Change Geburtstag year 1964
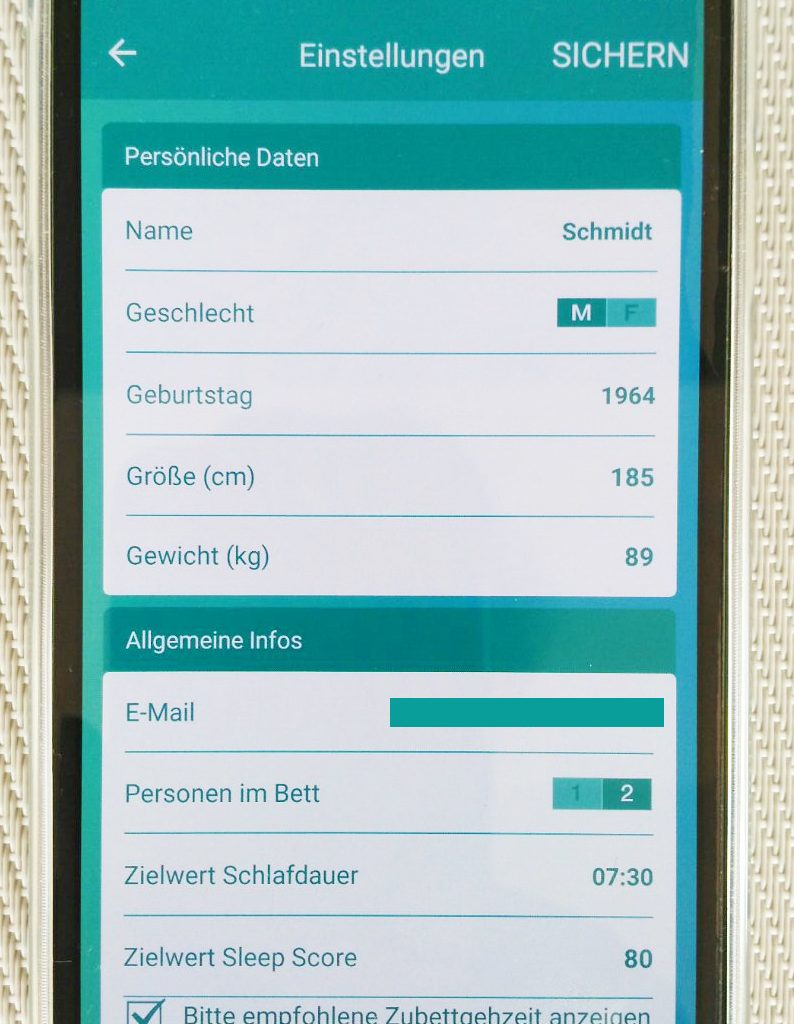This screenshot has width=794, height=1024. 627,396
